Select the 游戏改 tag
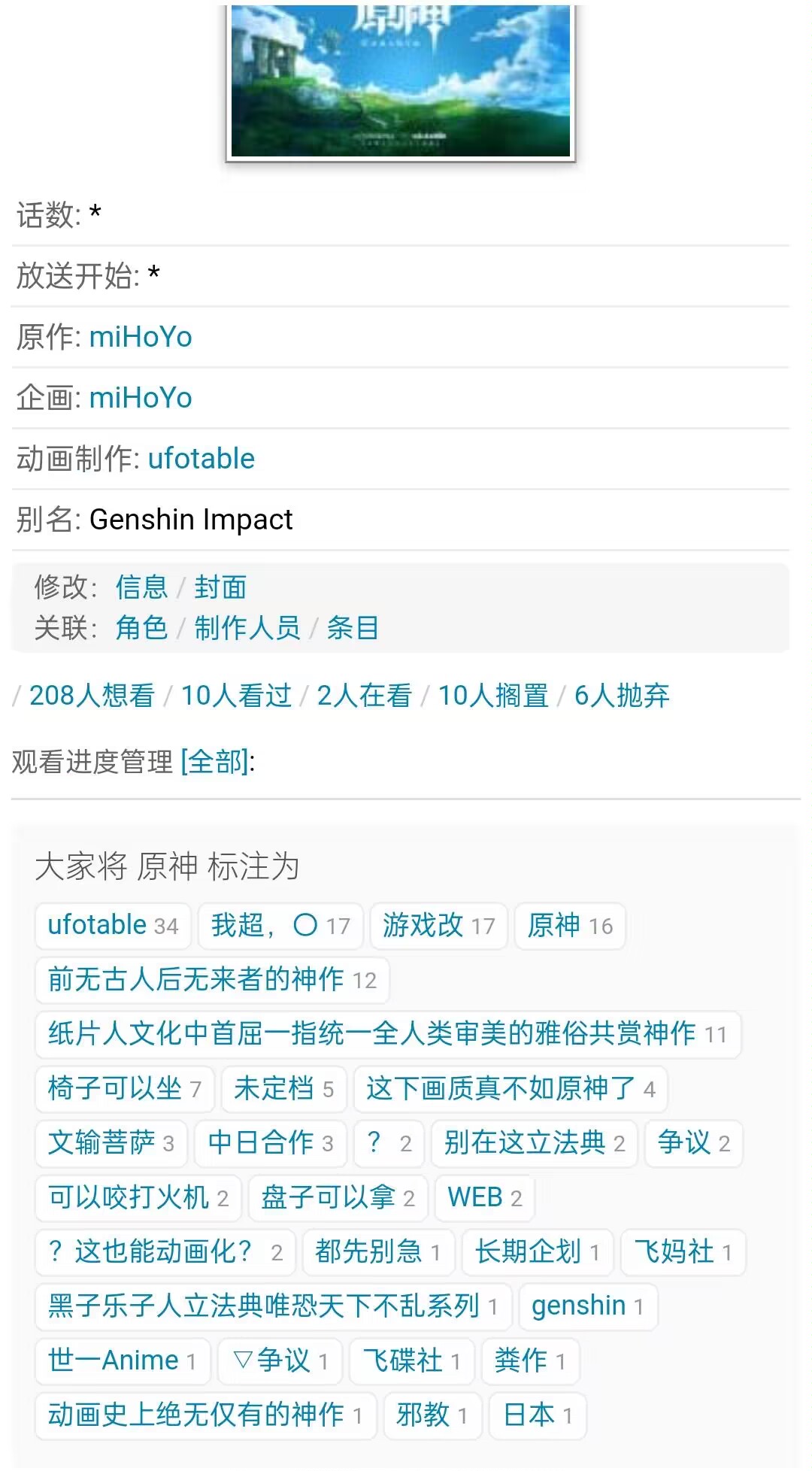The height and width of the screenshot is (1471, 812). tap(438, 926)
